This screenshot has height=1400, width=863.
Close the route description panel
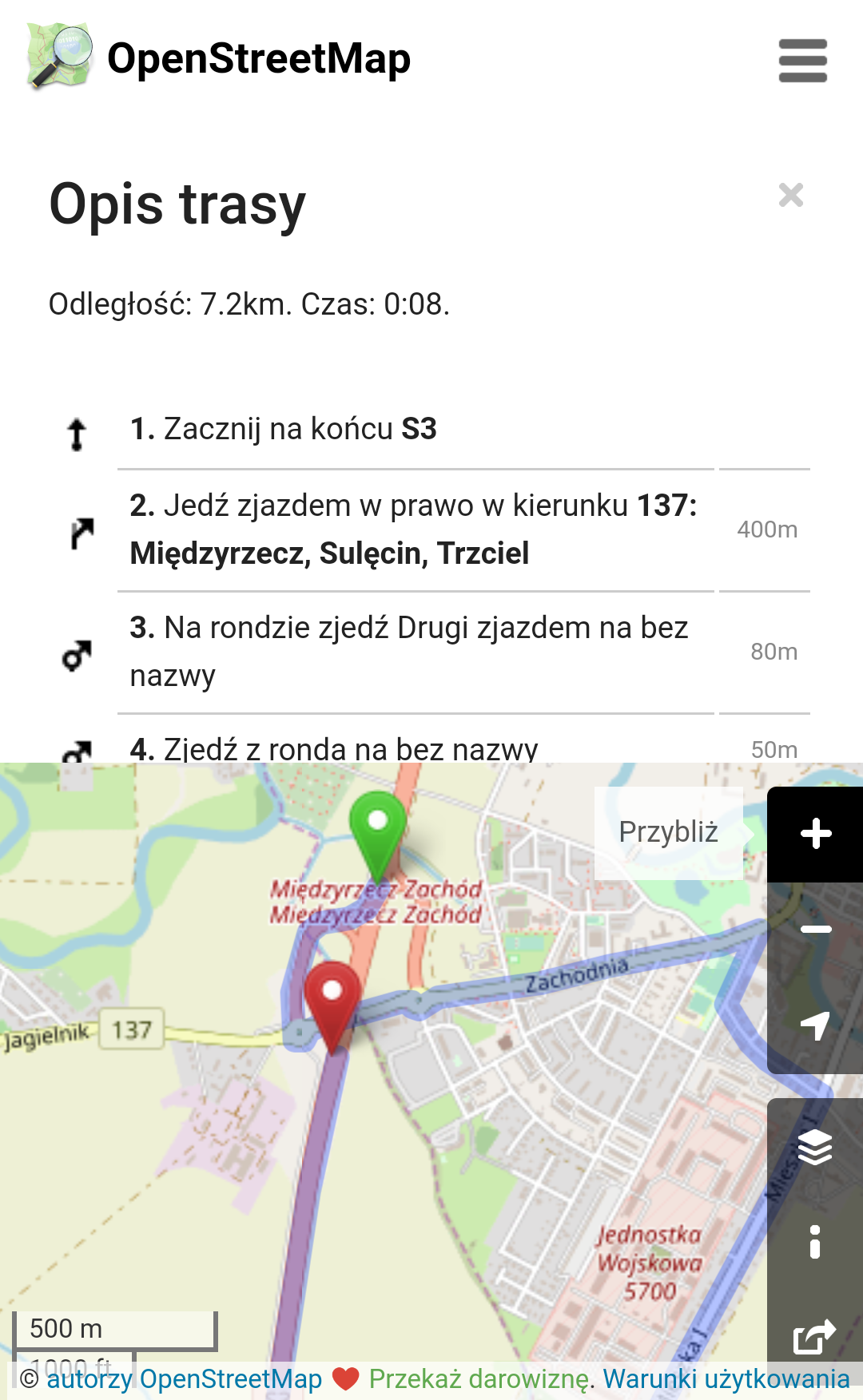coord(790,195)
